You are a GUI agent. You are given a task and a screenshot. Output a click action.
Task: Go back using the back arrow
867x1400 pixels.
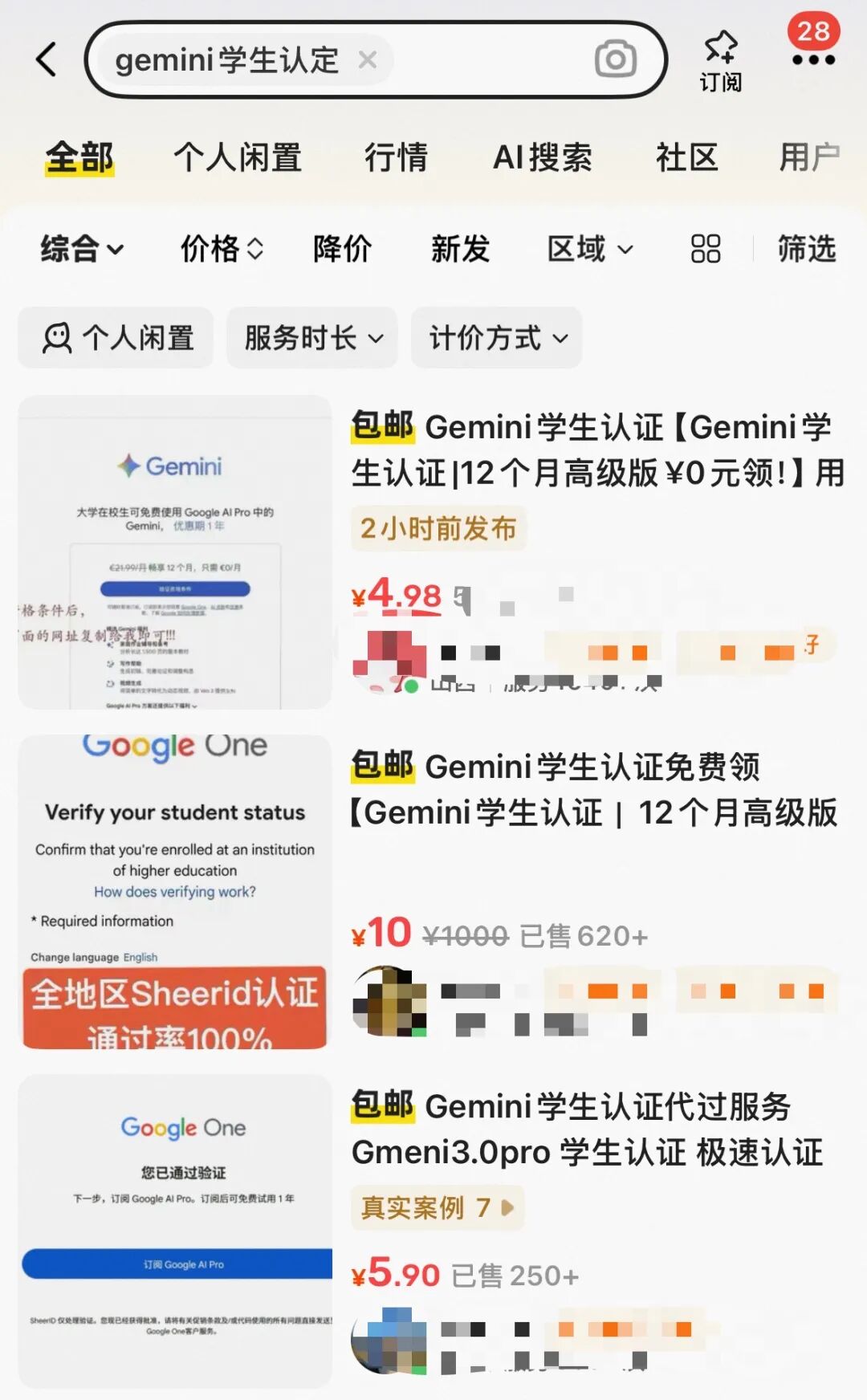(x=47, y=60)
